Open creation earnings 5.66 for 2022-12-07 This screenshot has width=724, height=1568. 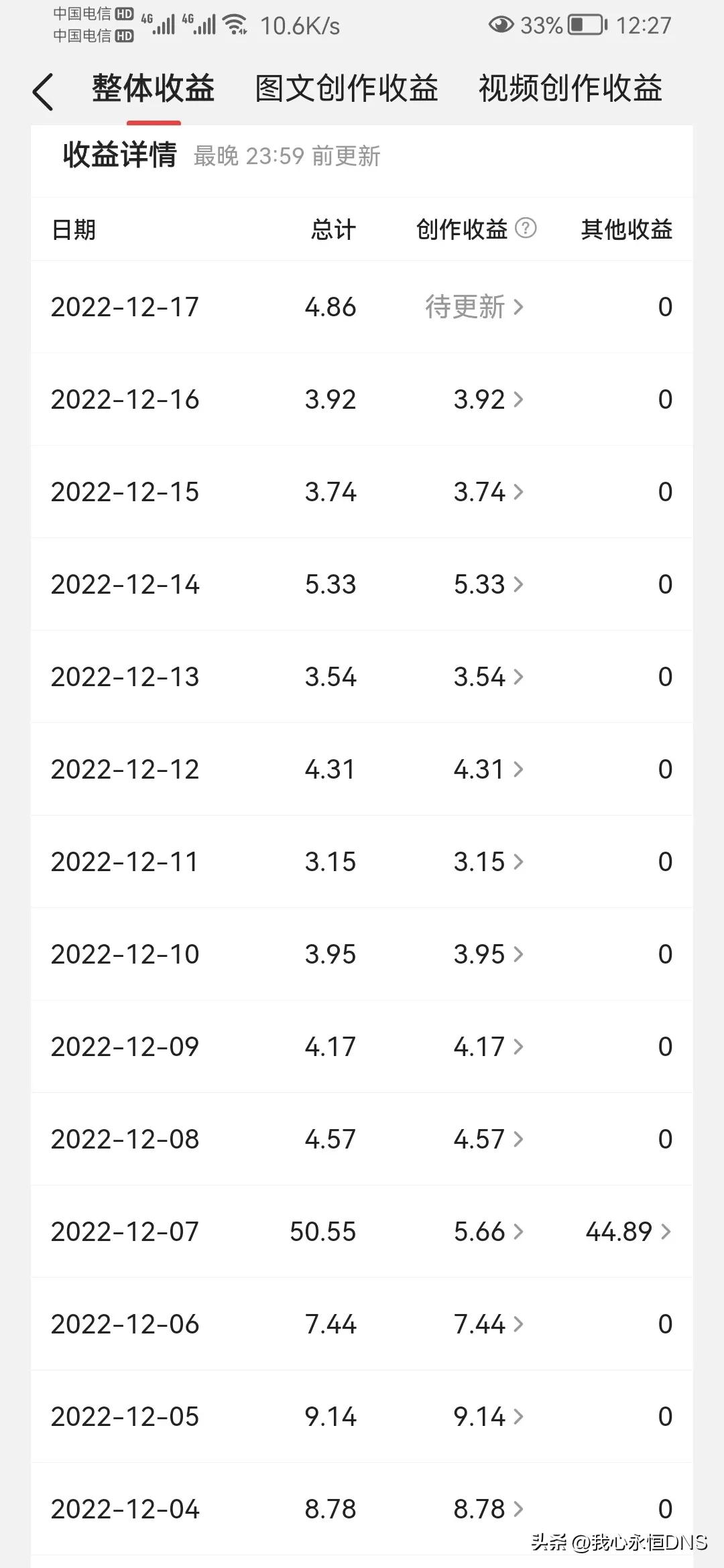(487, 1232)
